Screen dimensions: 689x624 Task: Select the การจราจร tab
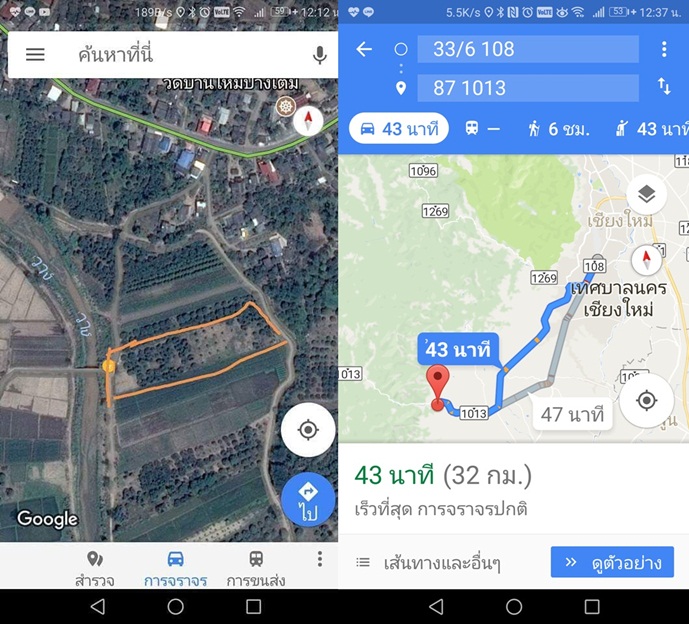(175, 567)
